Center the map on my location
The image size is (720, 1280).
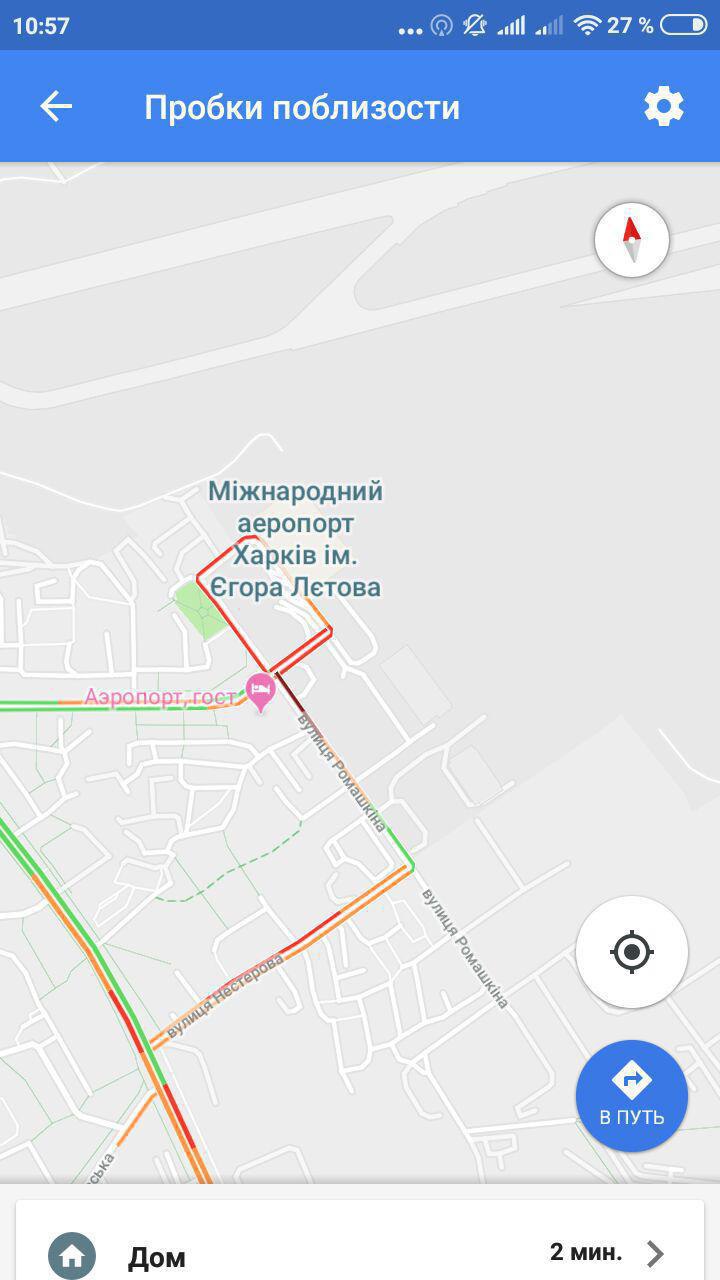point(631,951)
